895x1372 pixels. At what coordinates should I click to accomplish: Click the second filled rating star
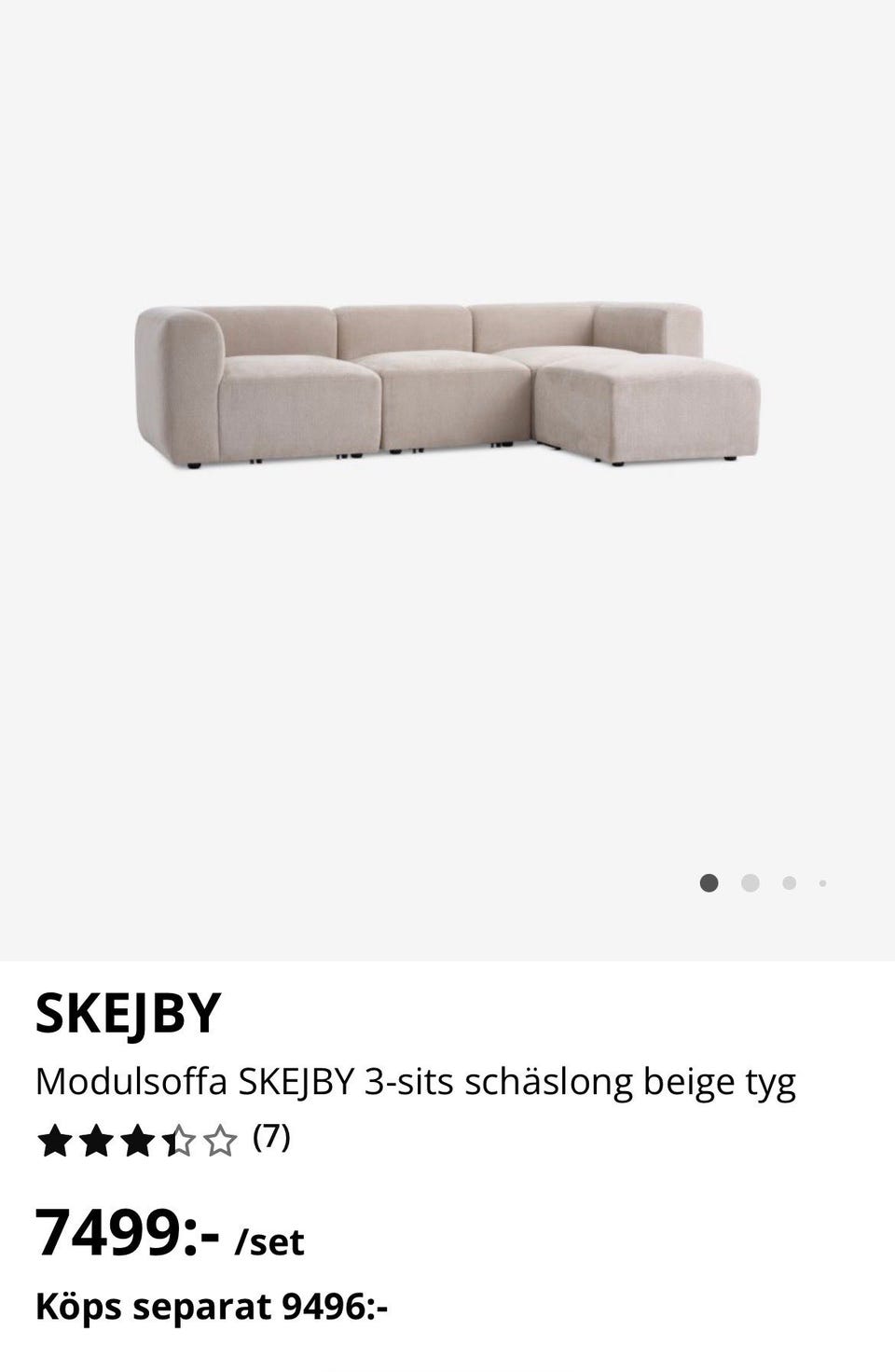pyautogui.click(x=95, y=1140)
